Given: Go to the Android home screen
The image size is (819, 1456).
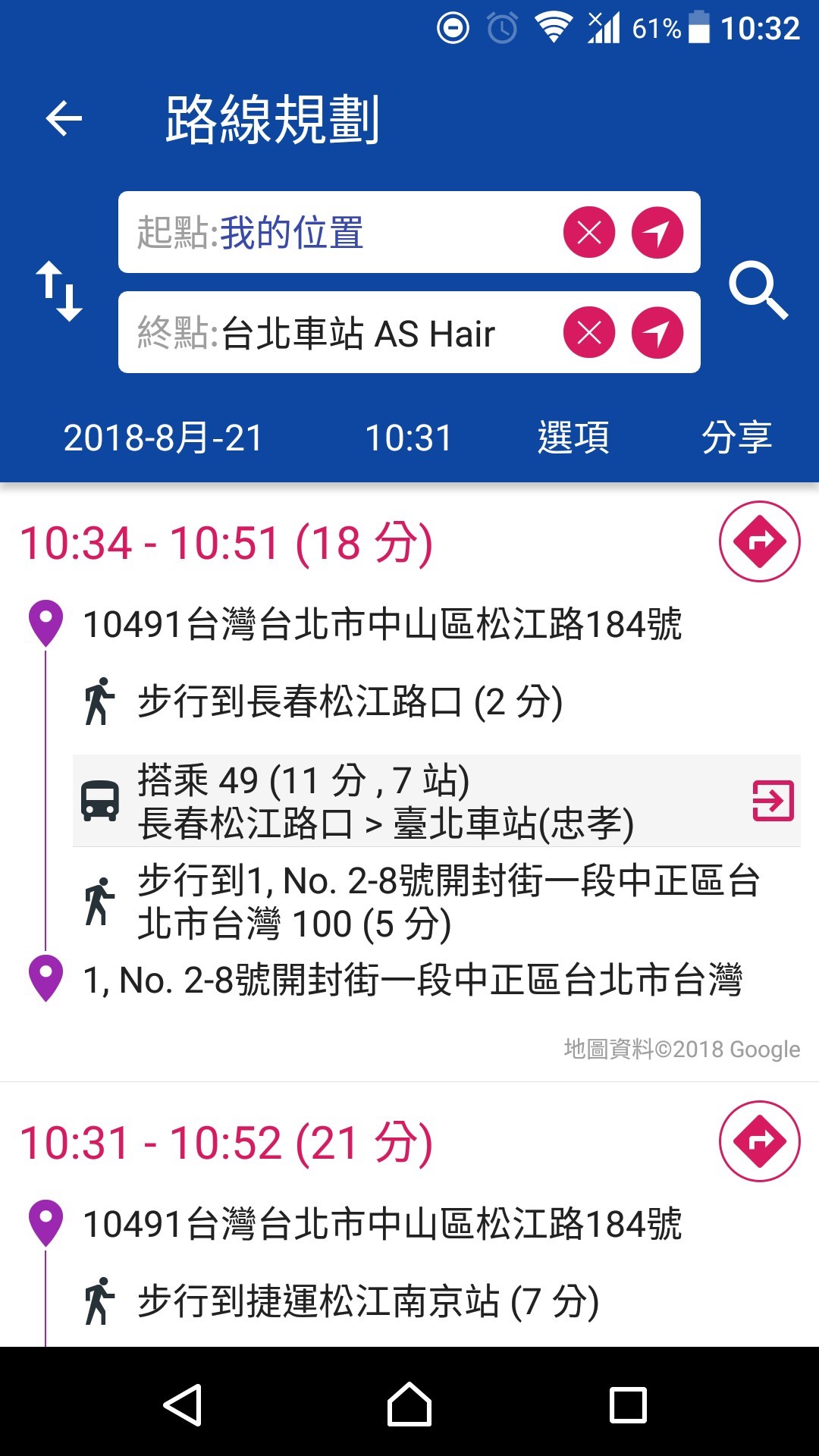Looking at the screenshot, I should [x=409, y=1404].
